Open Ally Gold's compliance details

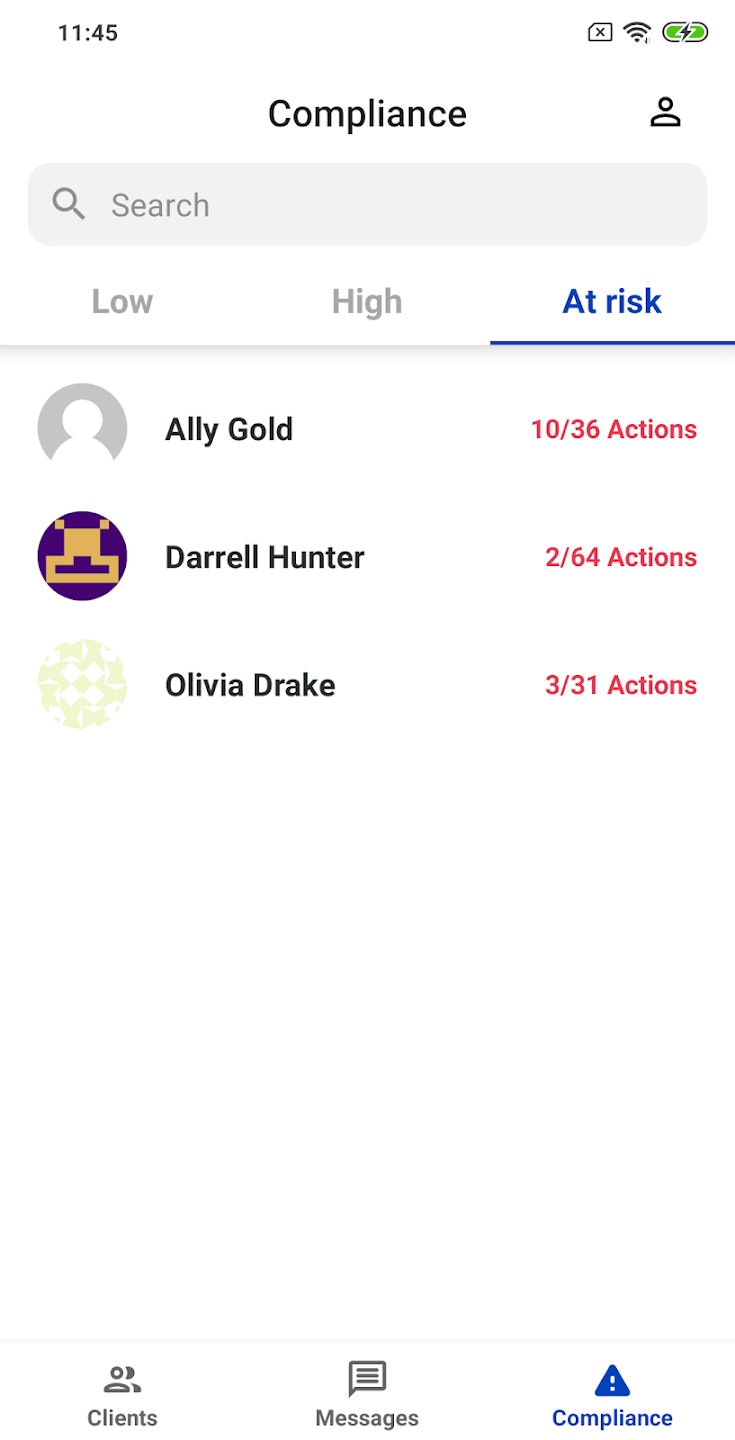point(367,429)
